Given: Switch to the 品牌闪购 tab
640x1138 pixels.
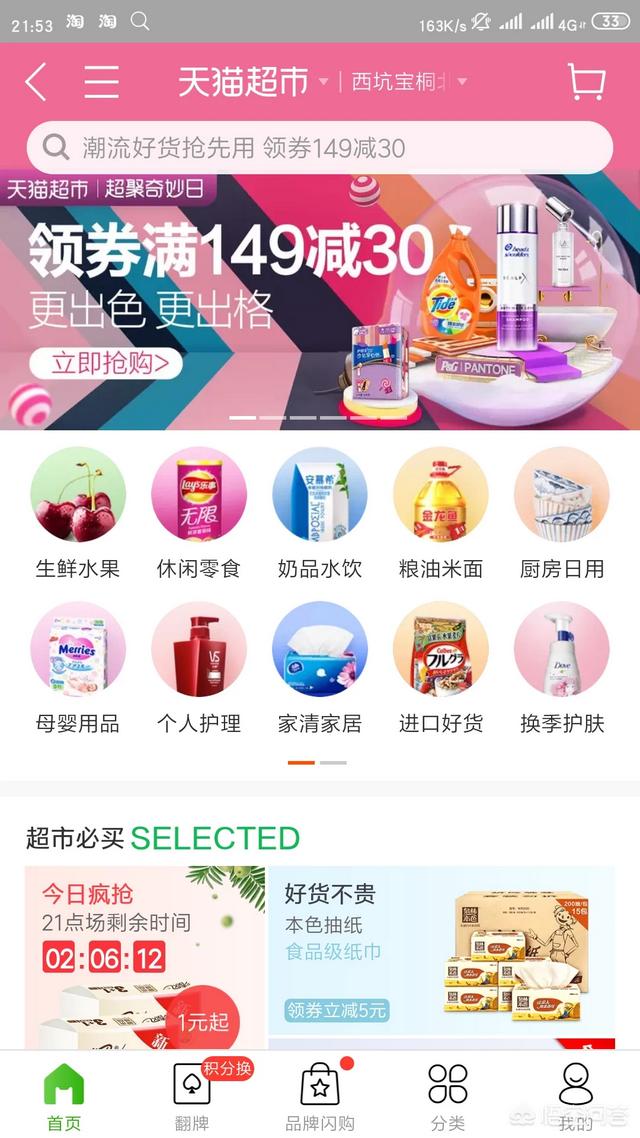Looking at the screenshot, I should pos(320,1096).
